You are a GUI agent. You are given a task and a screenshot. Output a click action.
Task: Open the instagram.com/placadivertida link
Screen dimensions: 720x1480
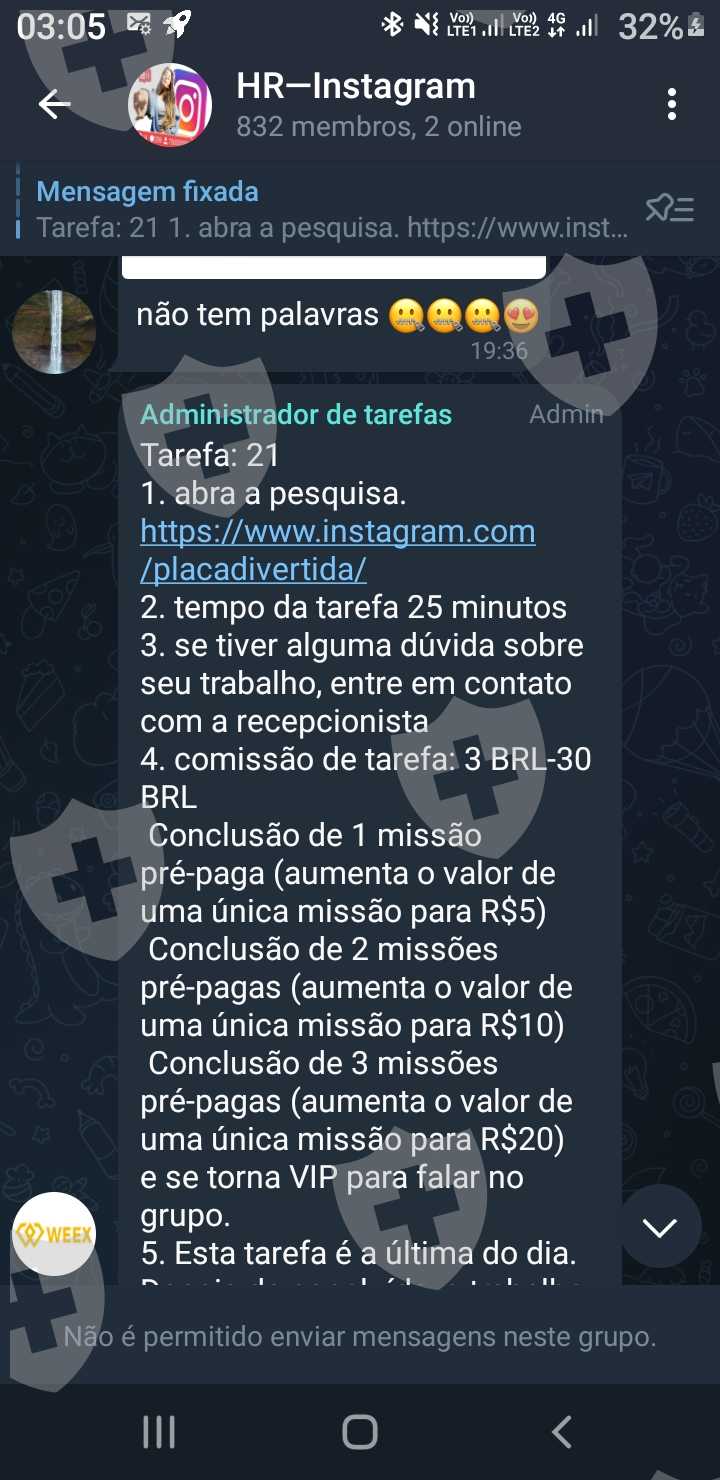point(337,550)
